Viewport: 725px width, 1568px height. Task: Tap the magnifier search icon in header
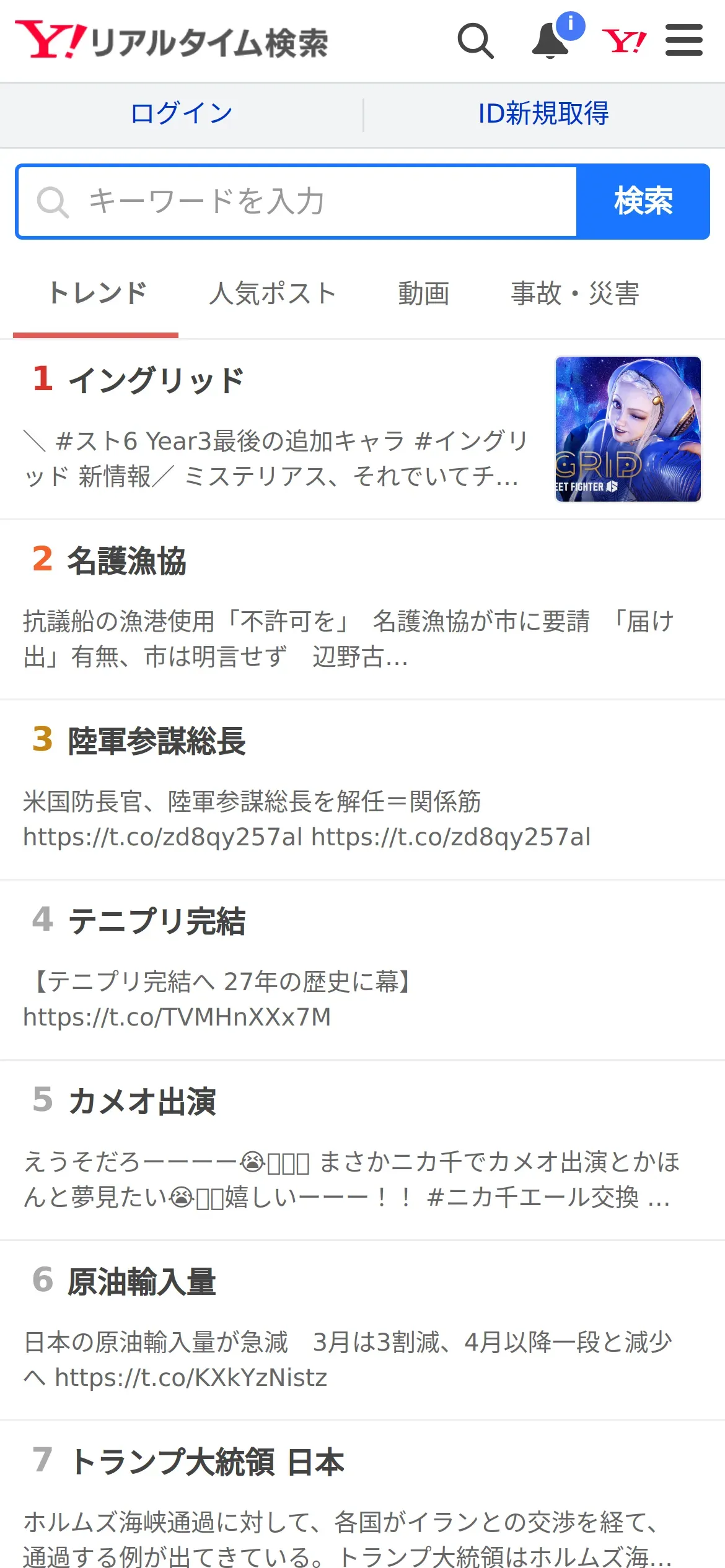475,41
